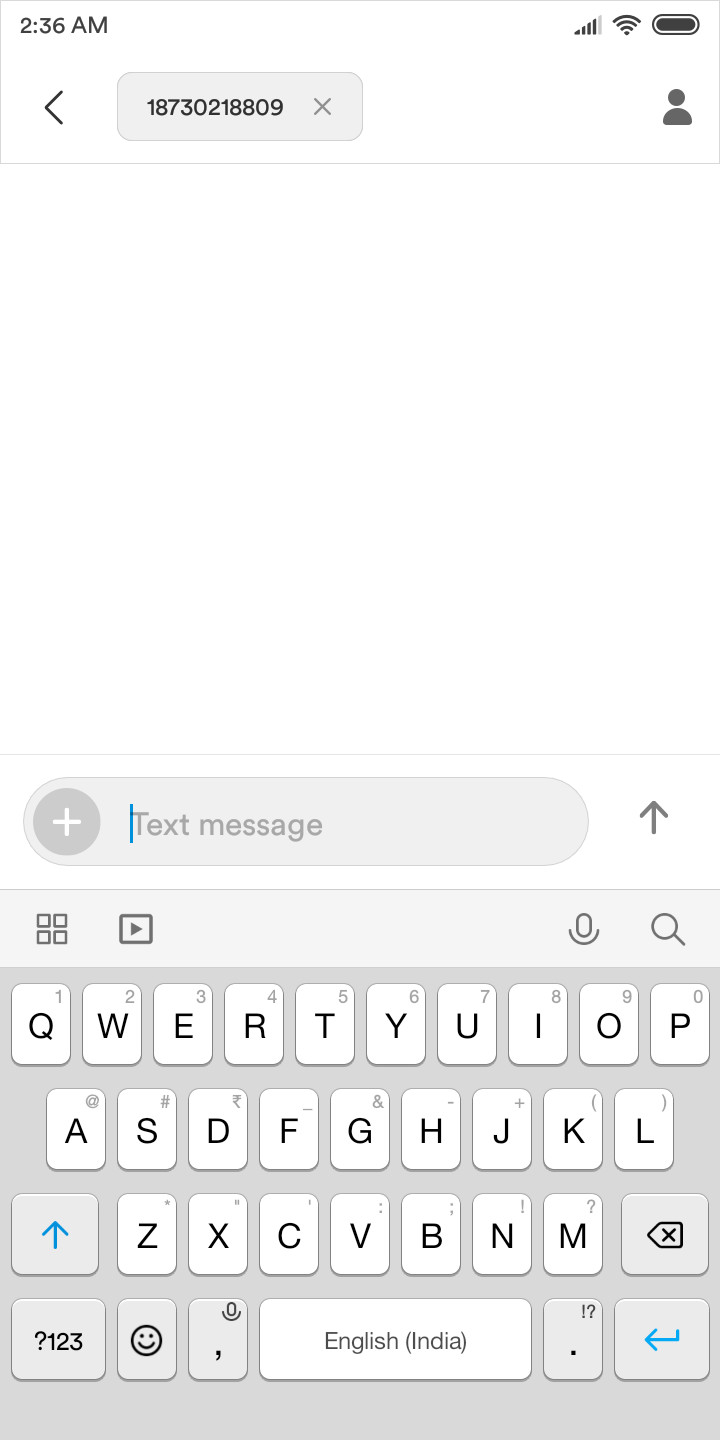Viewport: 720px width, 1440px height.
Task: Open the keyboard's media play-box icon
Action: (x=136, y=929)
